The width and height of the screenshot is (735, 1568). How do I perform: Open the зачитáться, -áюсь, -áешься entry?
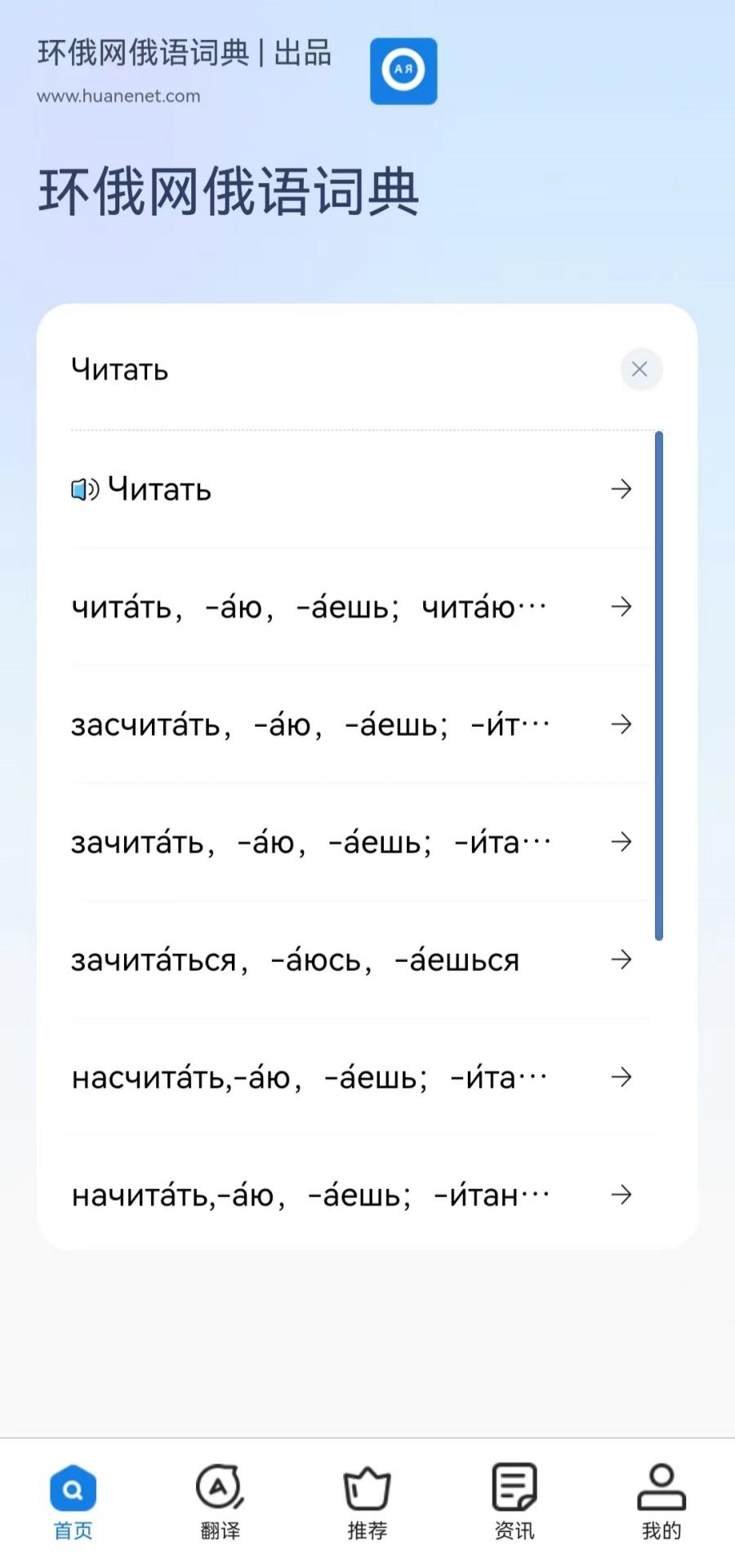click(351, 960)
